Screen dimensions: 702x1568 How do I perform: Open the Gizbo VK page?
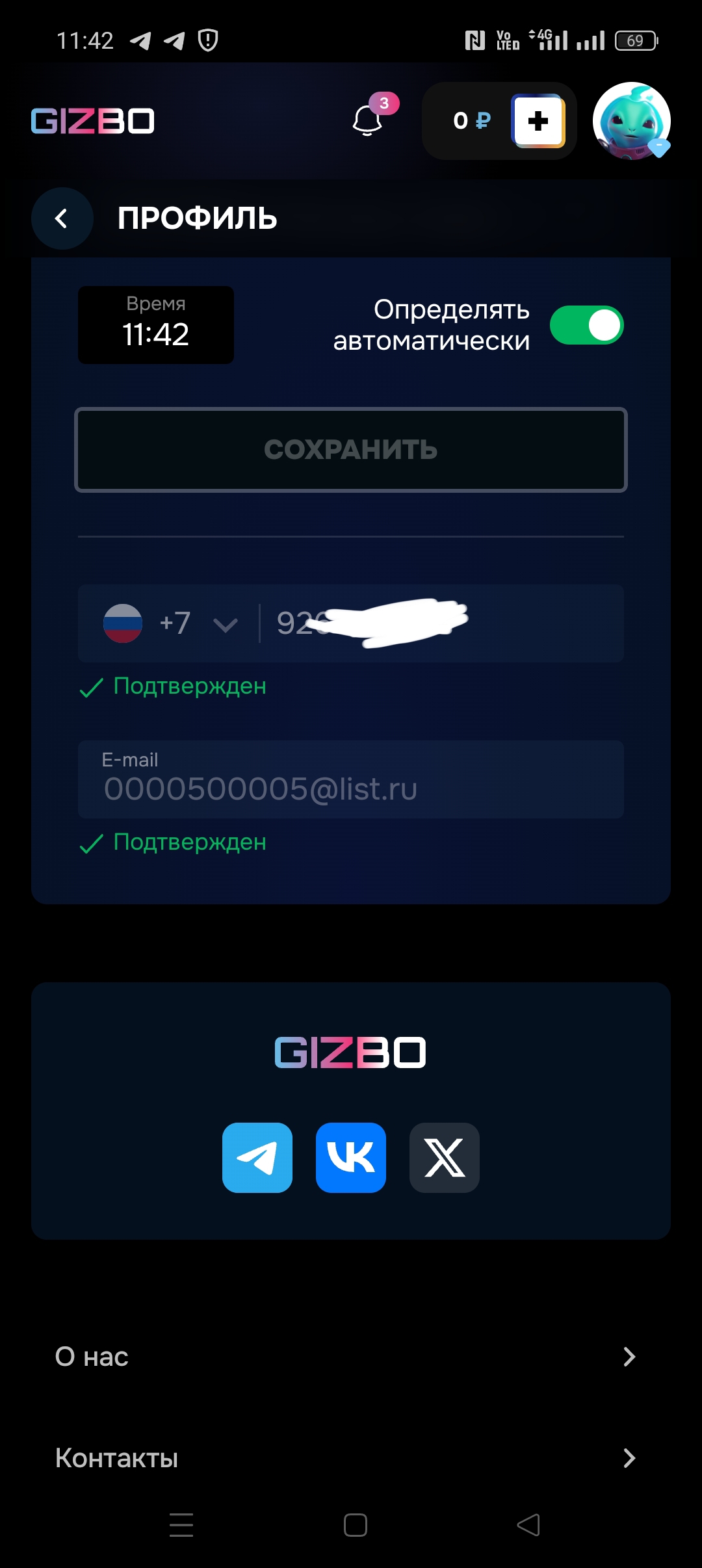click(x=351, y=1158)
